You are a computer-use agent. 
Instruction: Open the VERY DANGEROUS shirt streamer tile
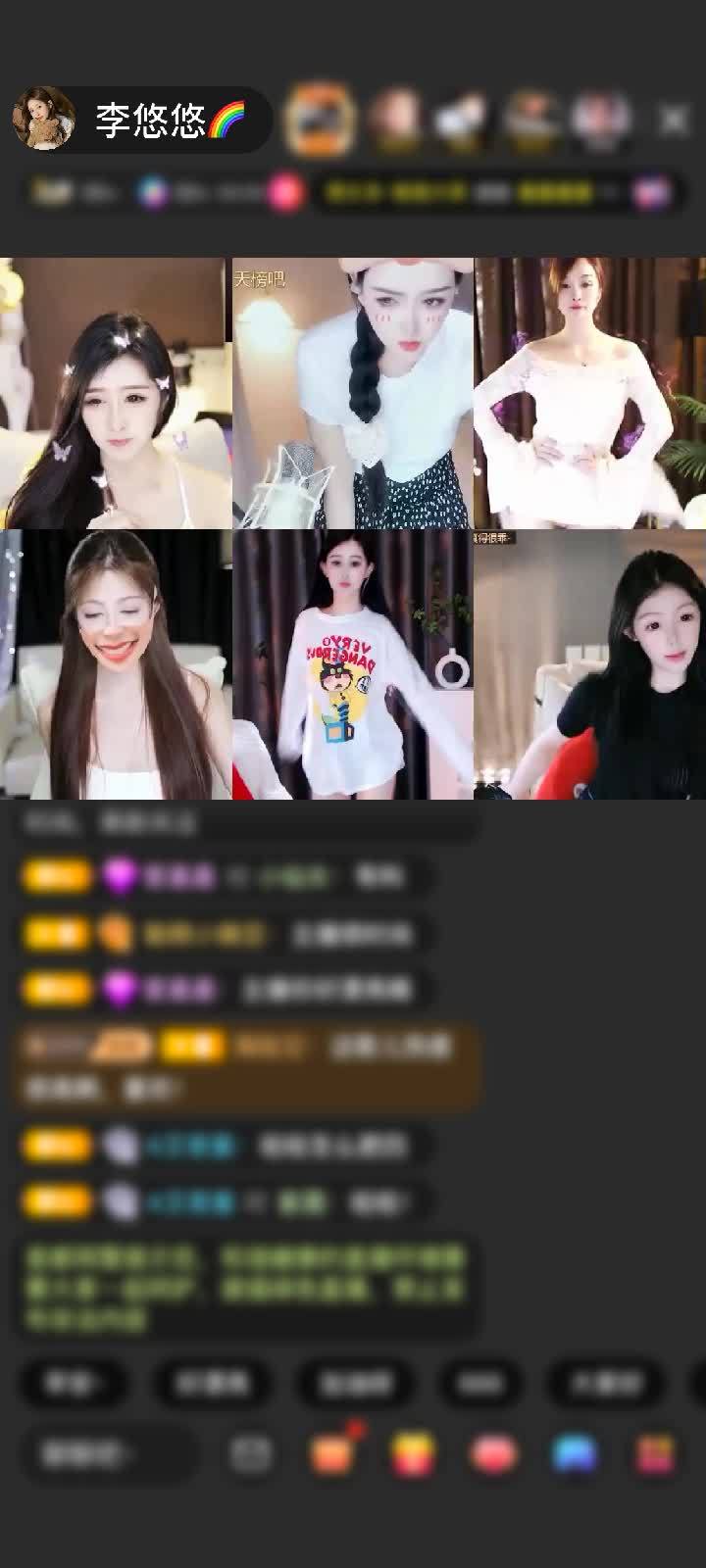click(x=353, y=664)
